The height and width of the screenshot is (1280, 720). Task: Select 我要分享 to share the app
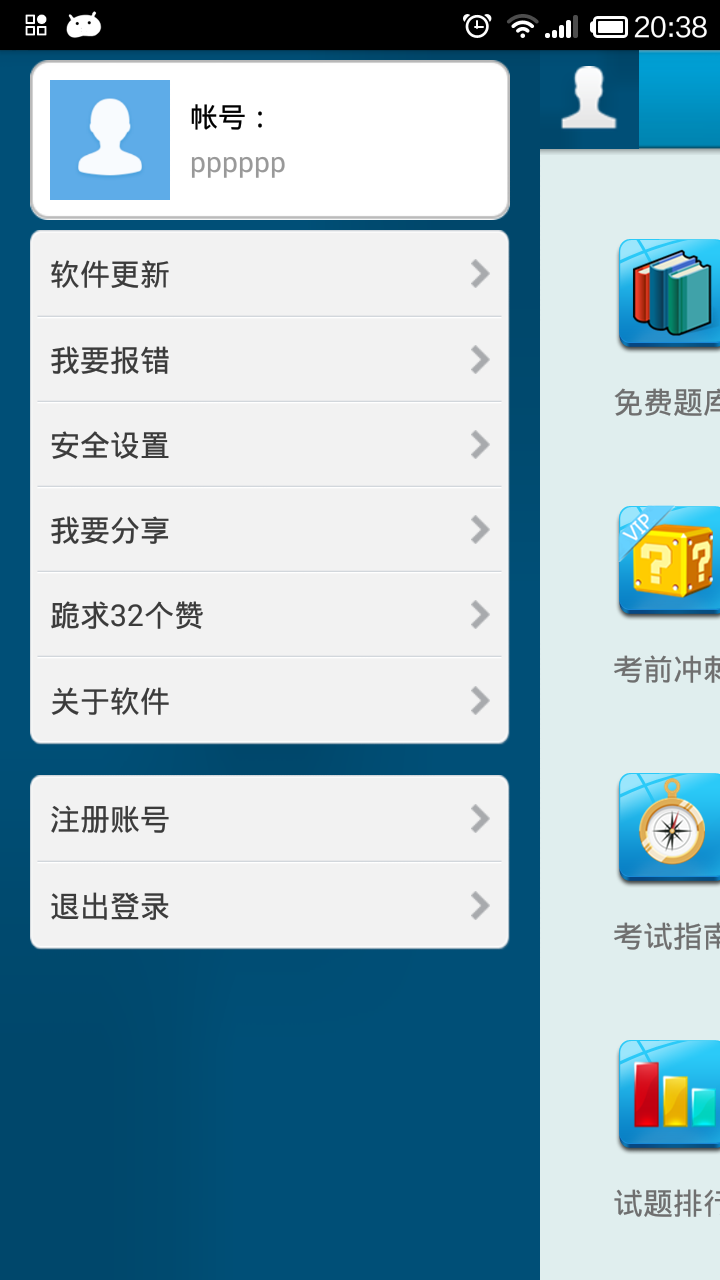[270, 530]
